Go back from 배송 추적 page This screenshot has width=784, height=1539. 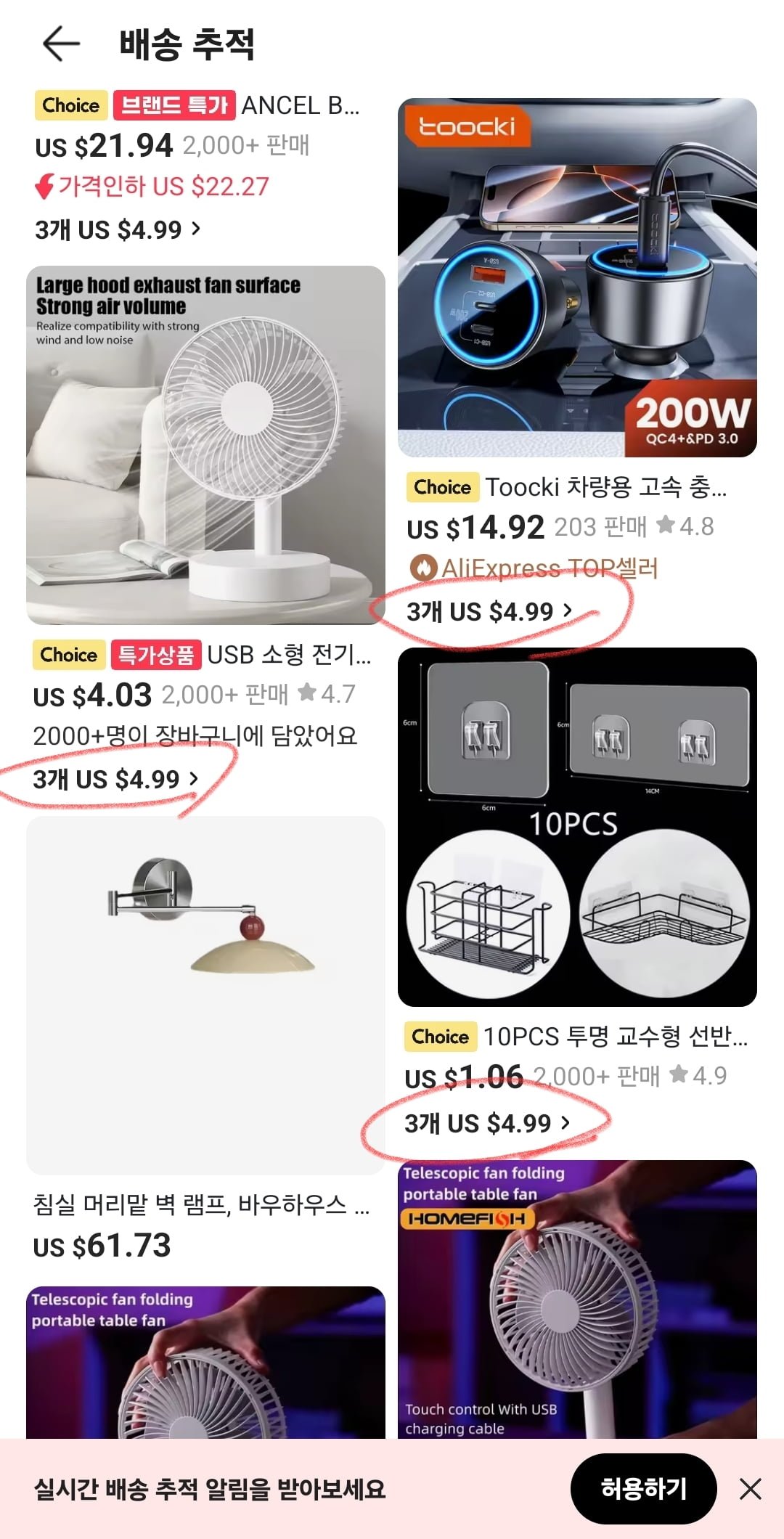[x=61, y=44]
